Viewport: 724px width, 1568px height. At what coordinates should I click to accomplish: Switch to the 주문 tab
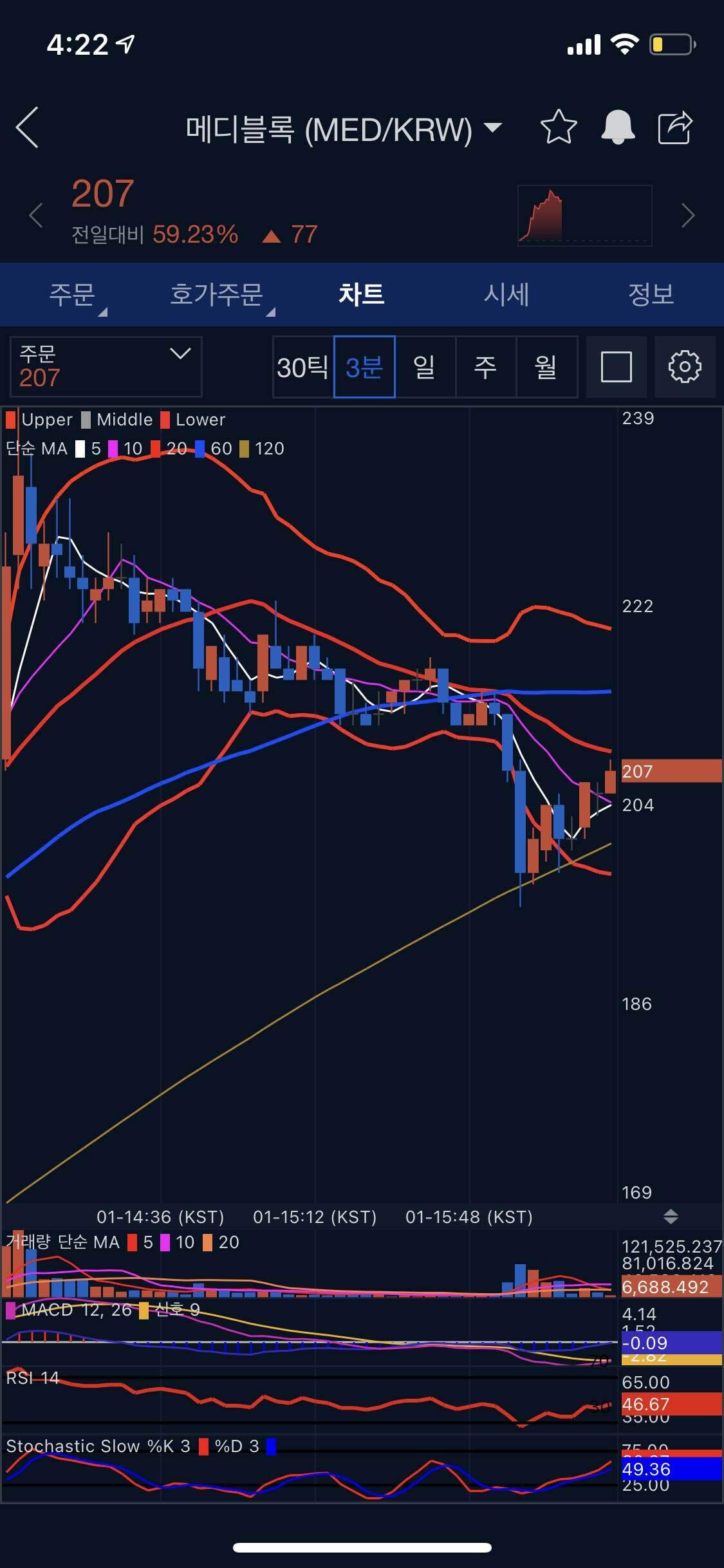[72, 295]
